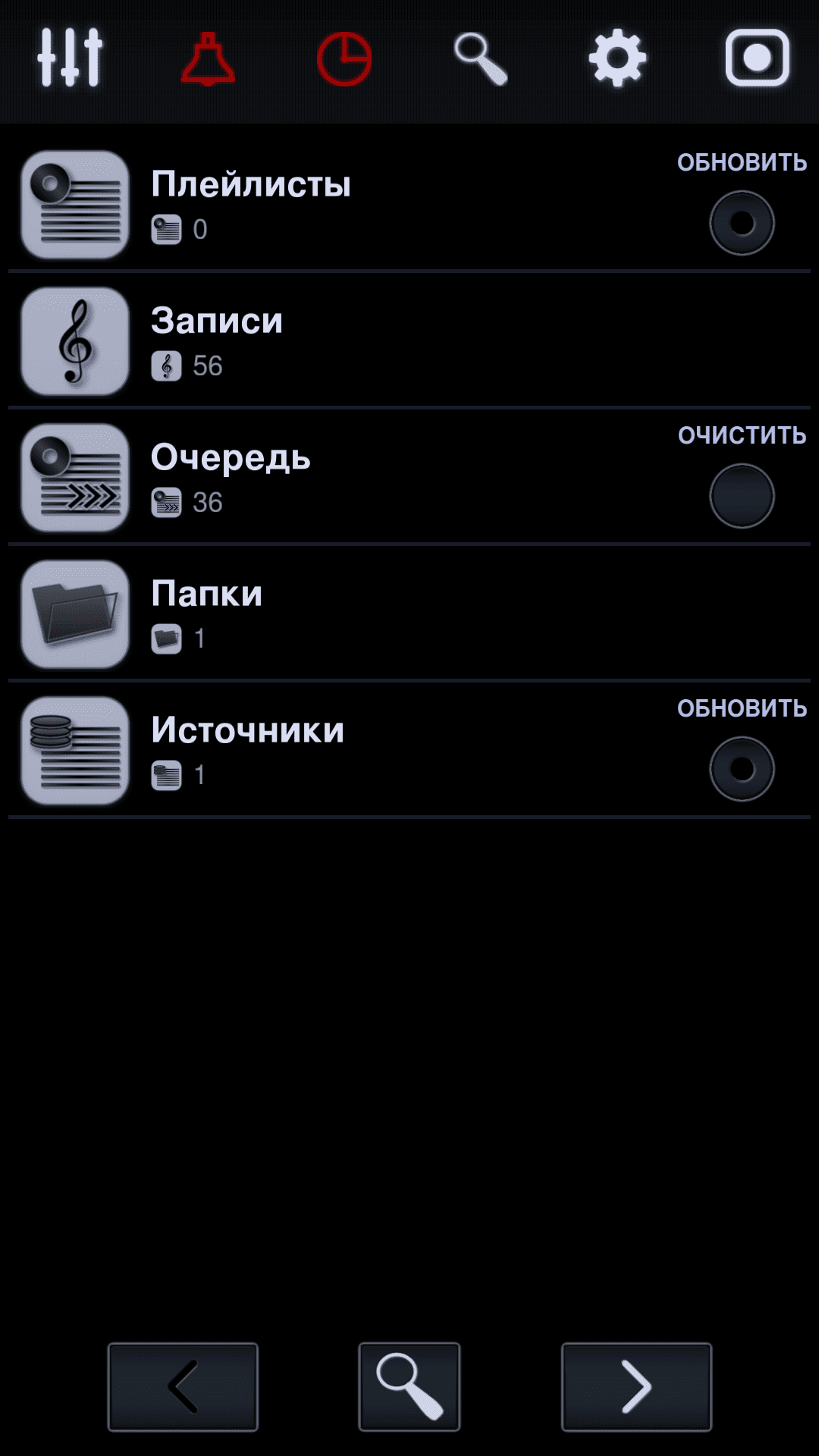
Task: Tap the rounded square record icon
Action: pyautogui.click(x=757, y=58)
